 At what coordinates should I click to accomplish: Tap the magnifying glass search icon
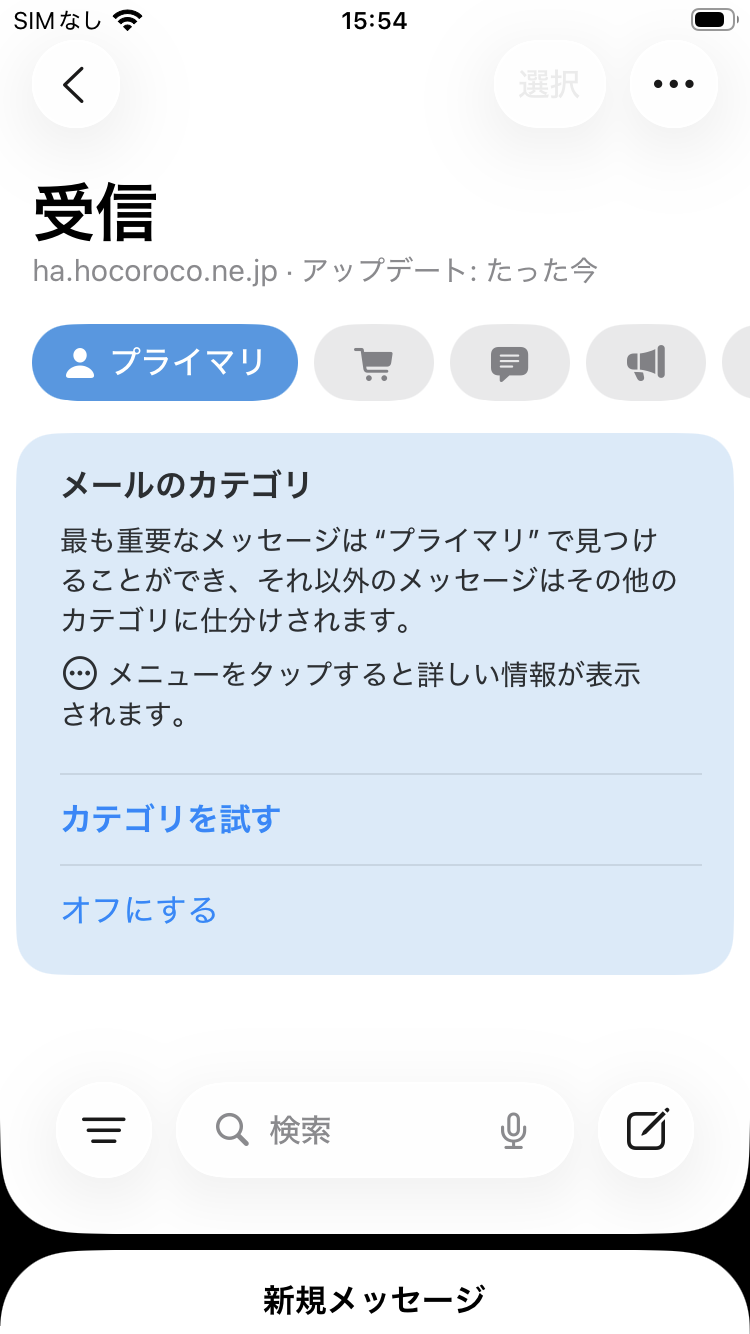tap(231, 1130)
